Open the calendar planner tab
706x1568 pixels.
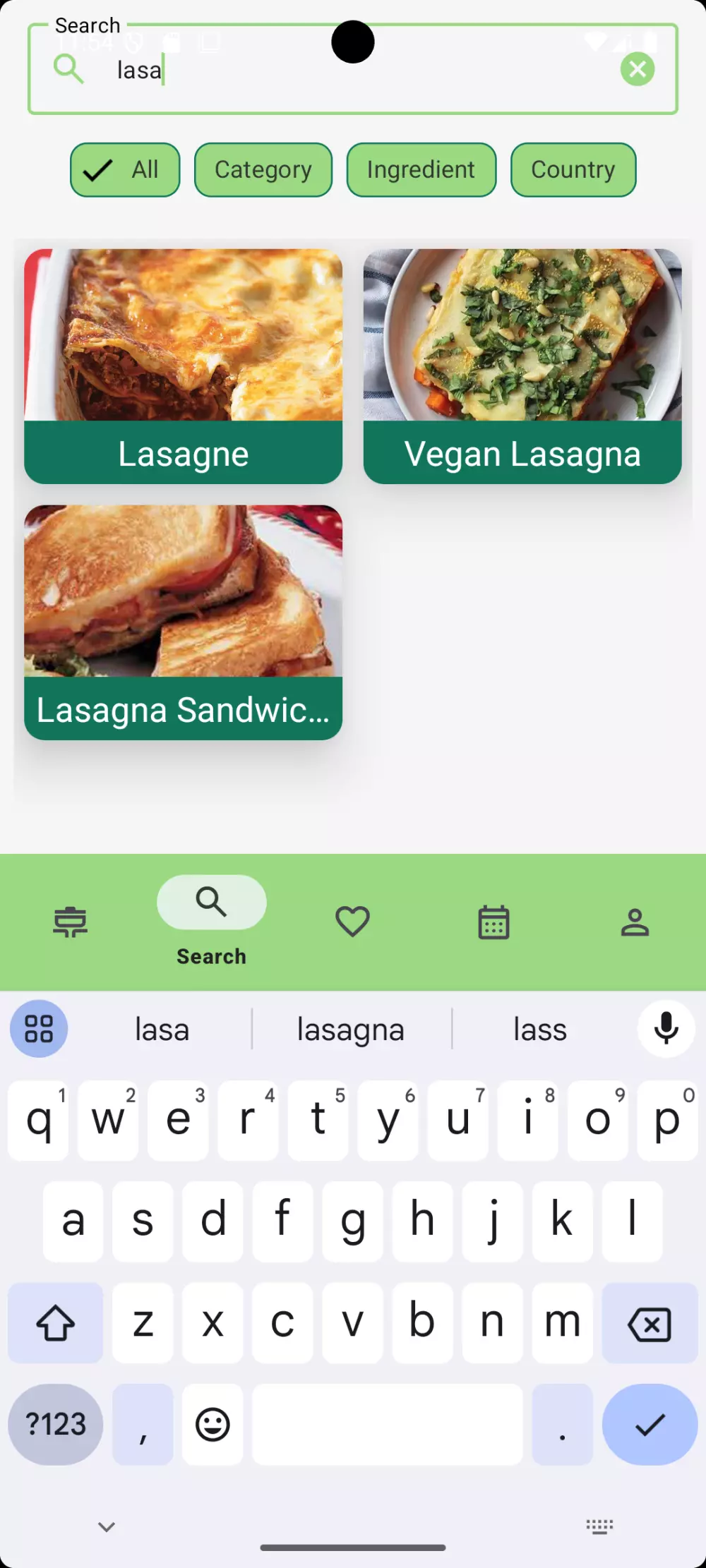coord(493,922)
